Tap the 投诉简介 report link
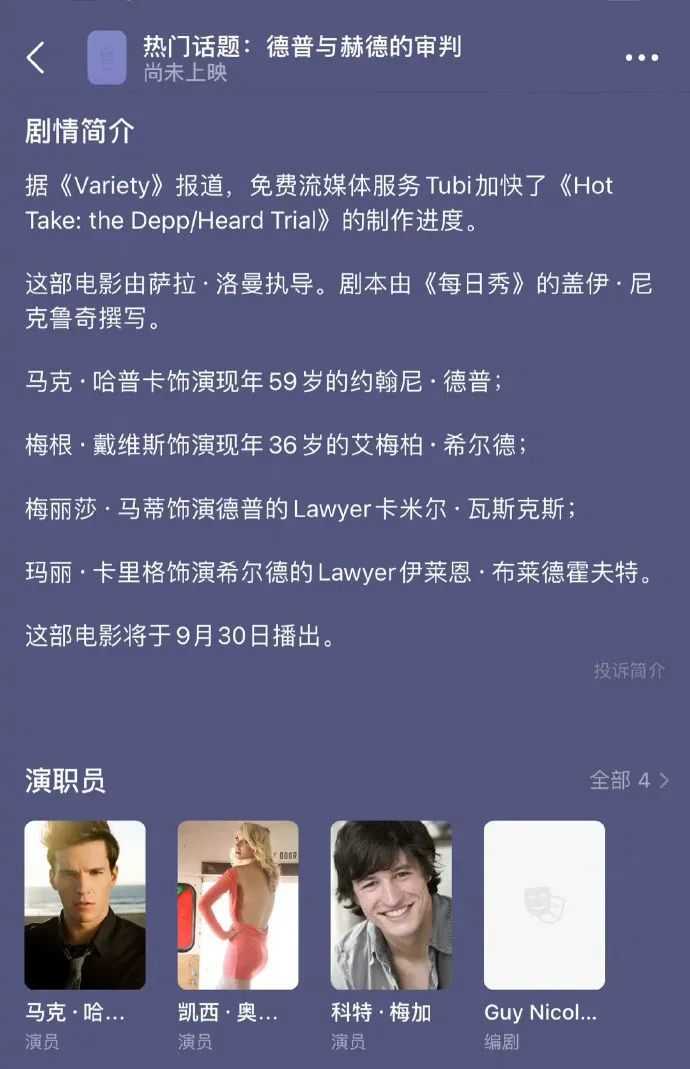 click(628, 670)
